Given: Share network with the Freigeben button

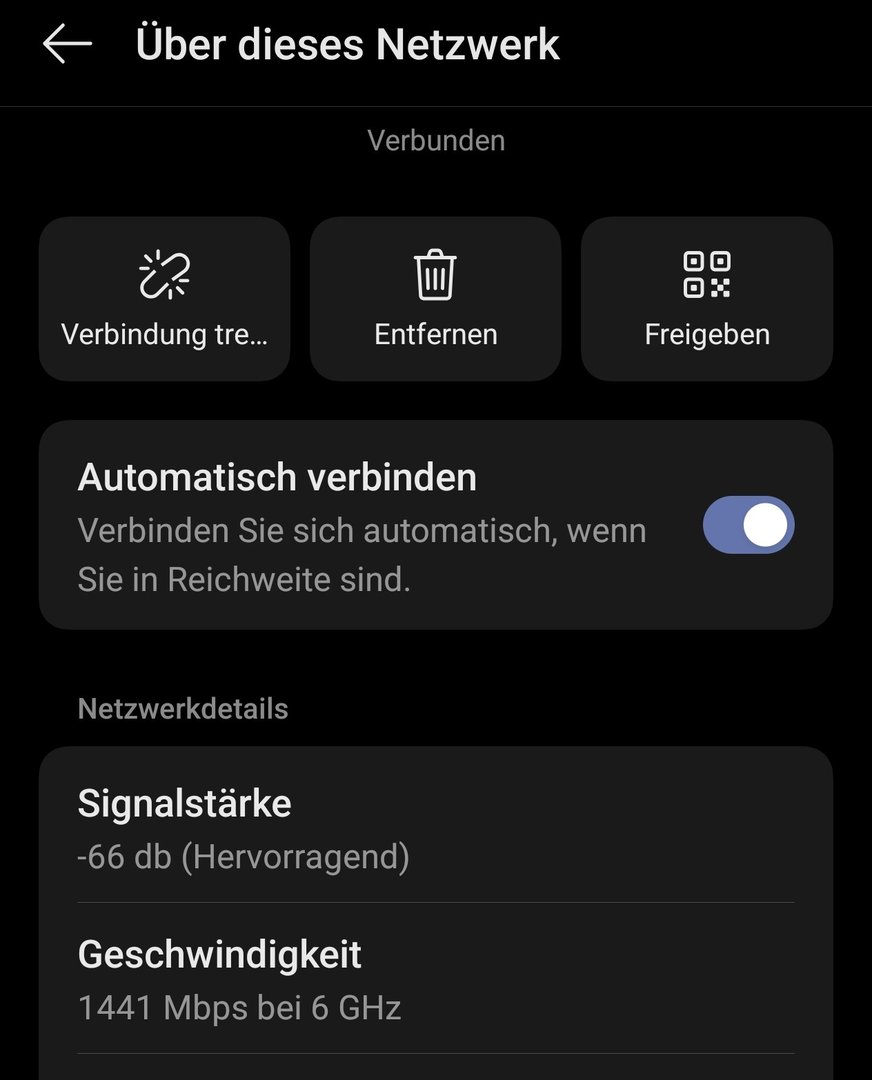Looking at the screenshot, I should click(x=707, y=299).
